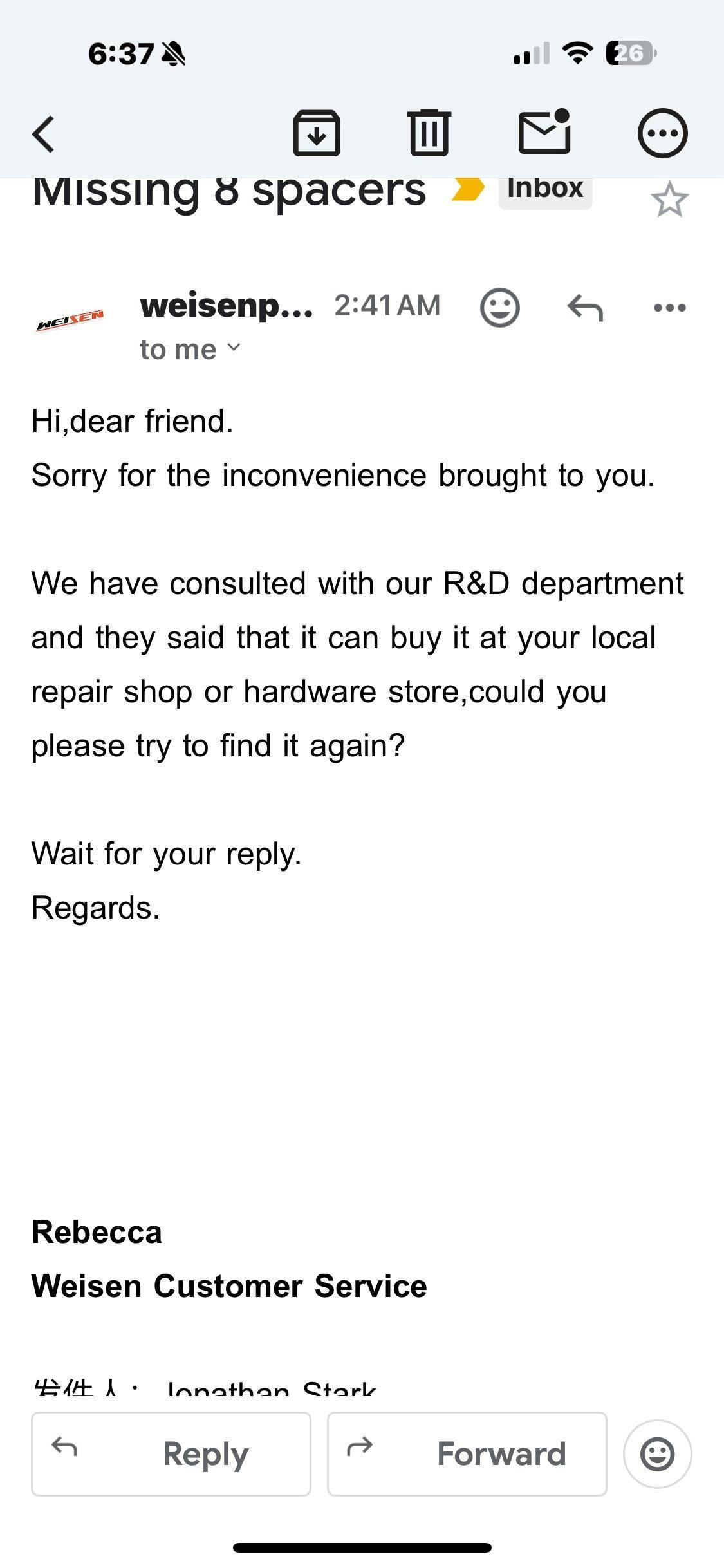This screenshot has width=724, height=1568.
Task: Star the Missing 8 spacers email
Action: click(x=669, y=200)
